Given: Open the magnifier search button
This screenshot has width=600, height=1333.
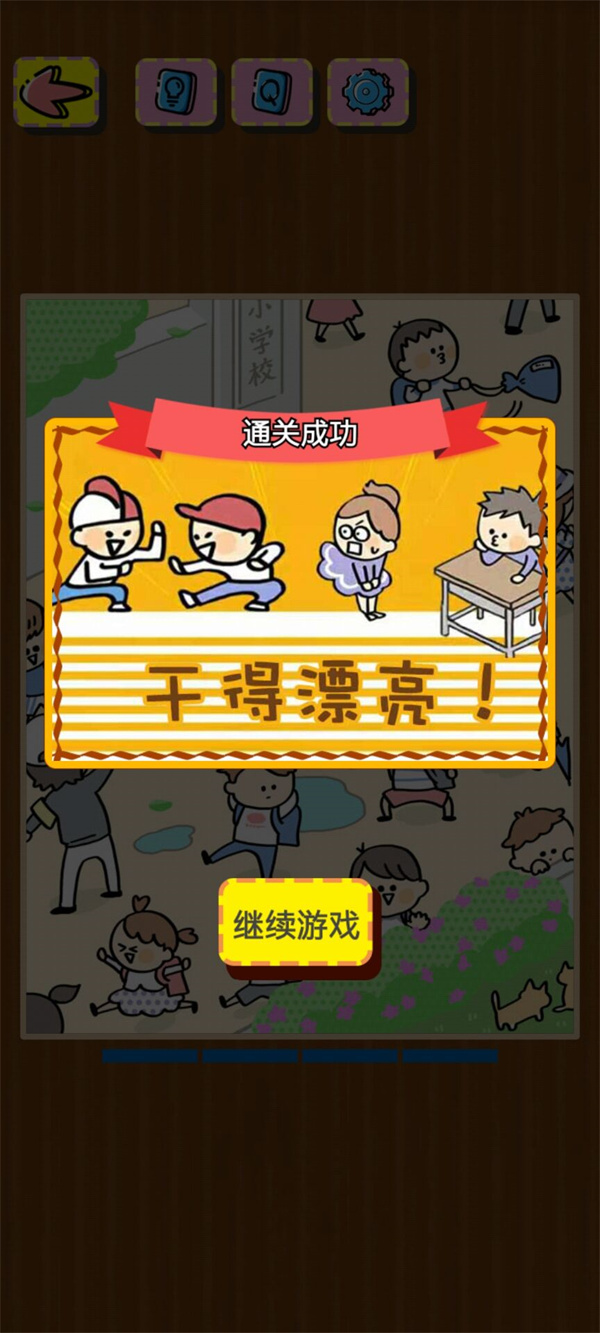Looking at the screenshot, I should pos(271,93).
